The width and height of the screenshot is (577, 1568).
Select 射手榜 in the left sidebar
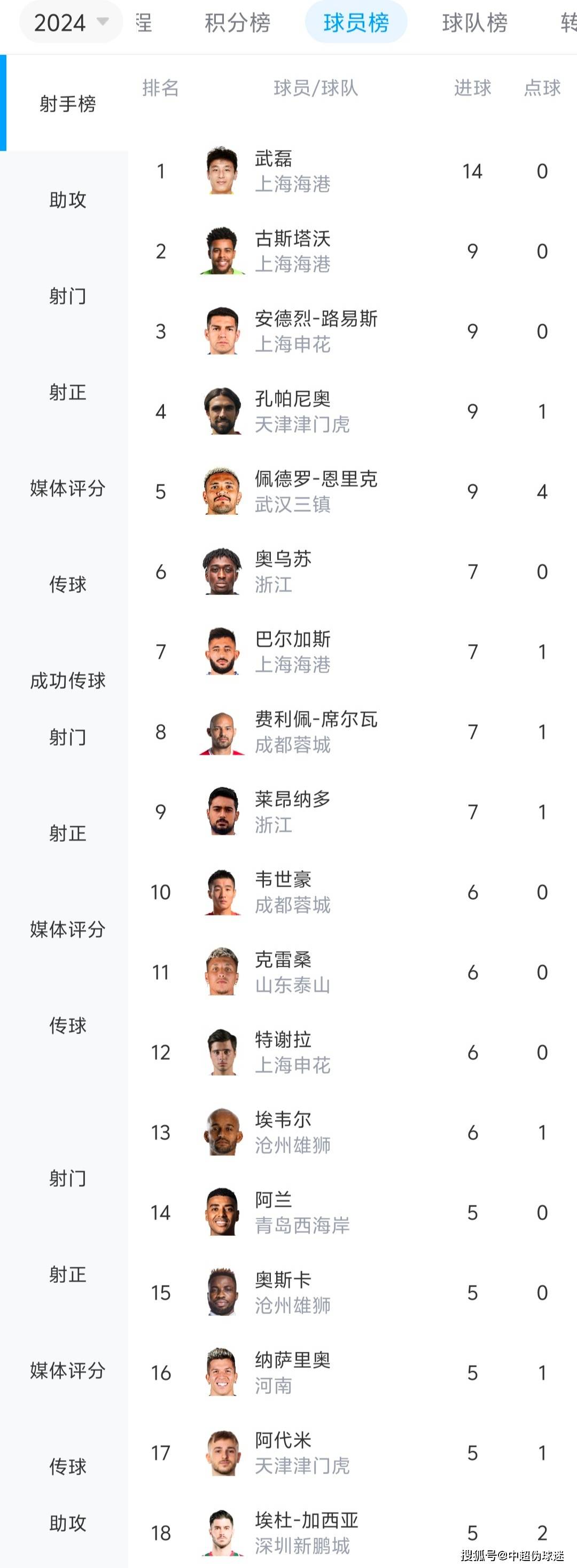[x=68, y=105]
